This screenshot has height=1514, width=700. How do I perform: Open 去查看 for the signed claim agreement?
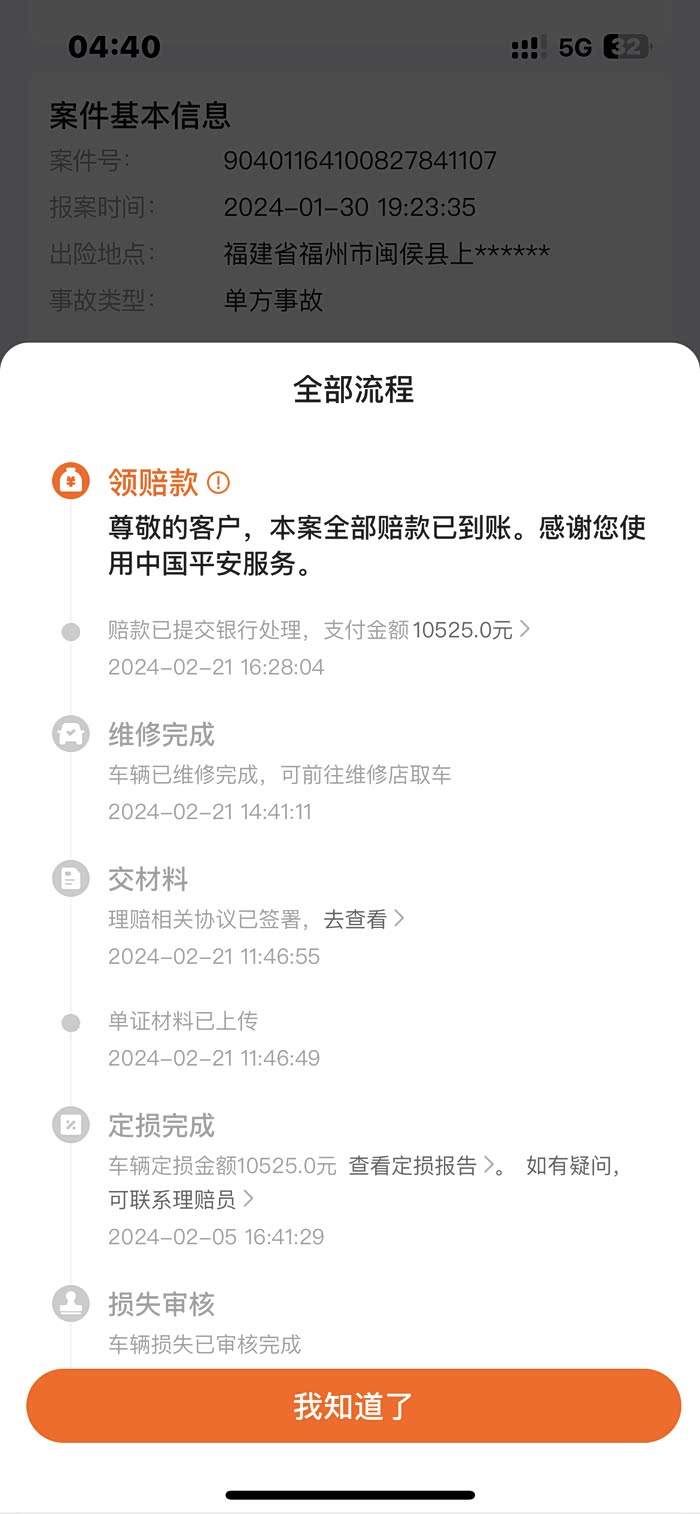(364, 919)
